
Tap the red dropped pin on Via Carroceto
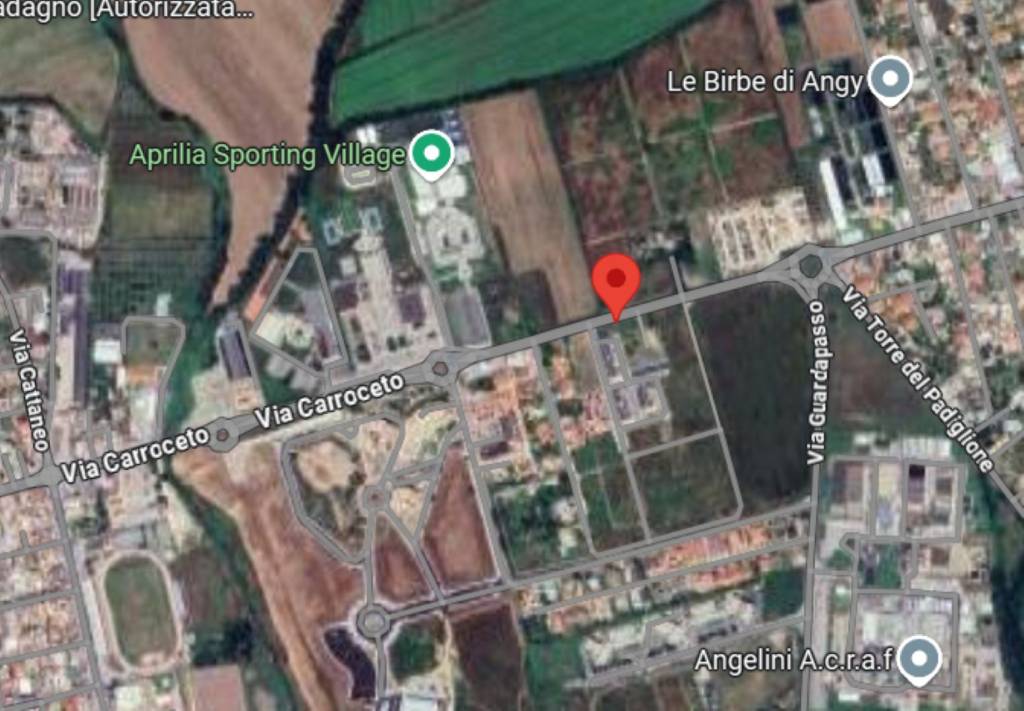(616, 280)
